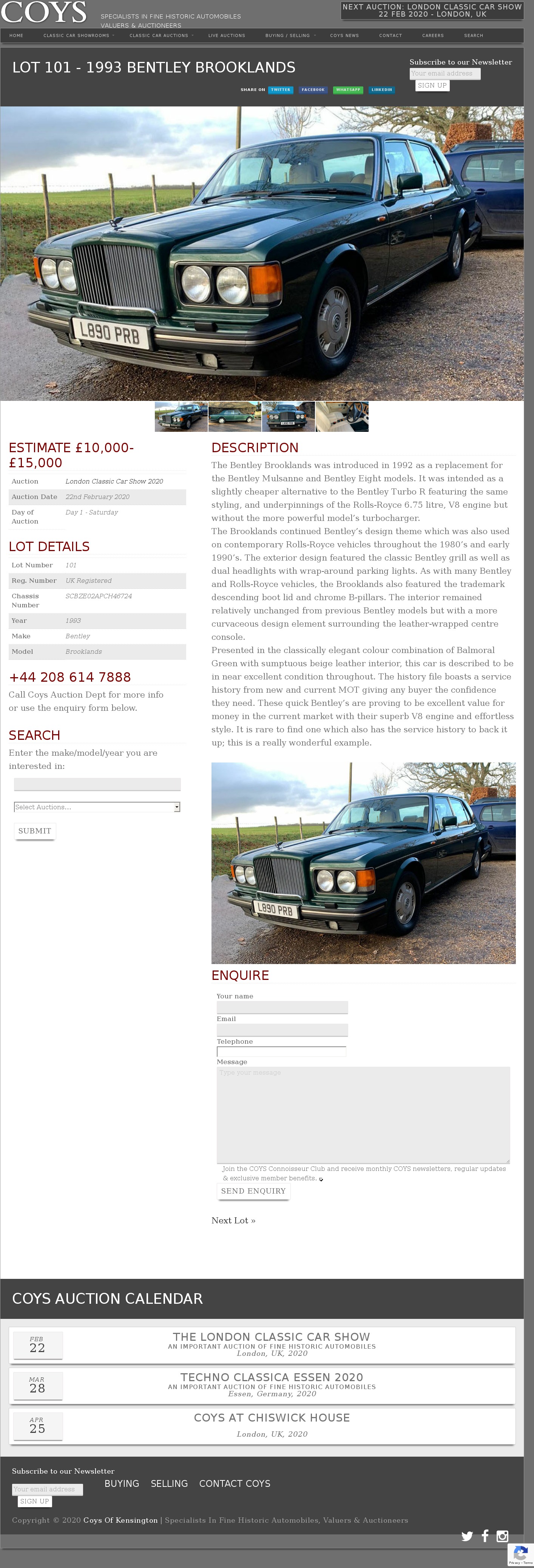This screenshot has width=534, height=1568.
Task: Open Coys Twitter profile icon
Action: click(x=467, y=1536)
